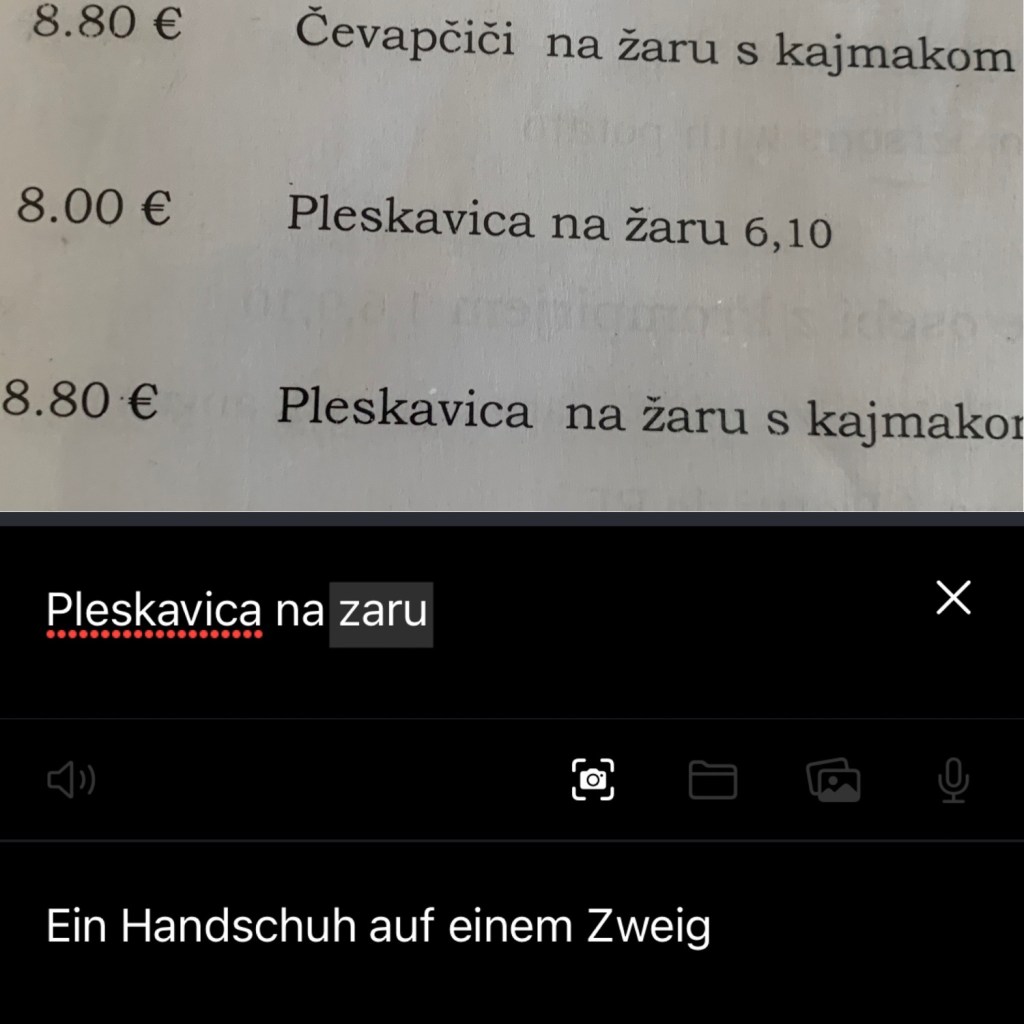The height and width of the screenshot is (1024, 1024).
Task: Play the source text aloud via speaker icon
Action: (x=71, y=781)
